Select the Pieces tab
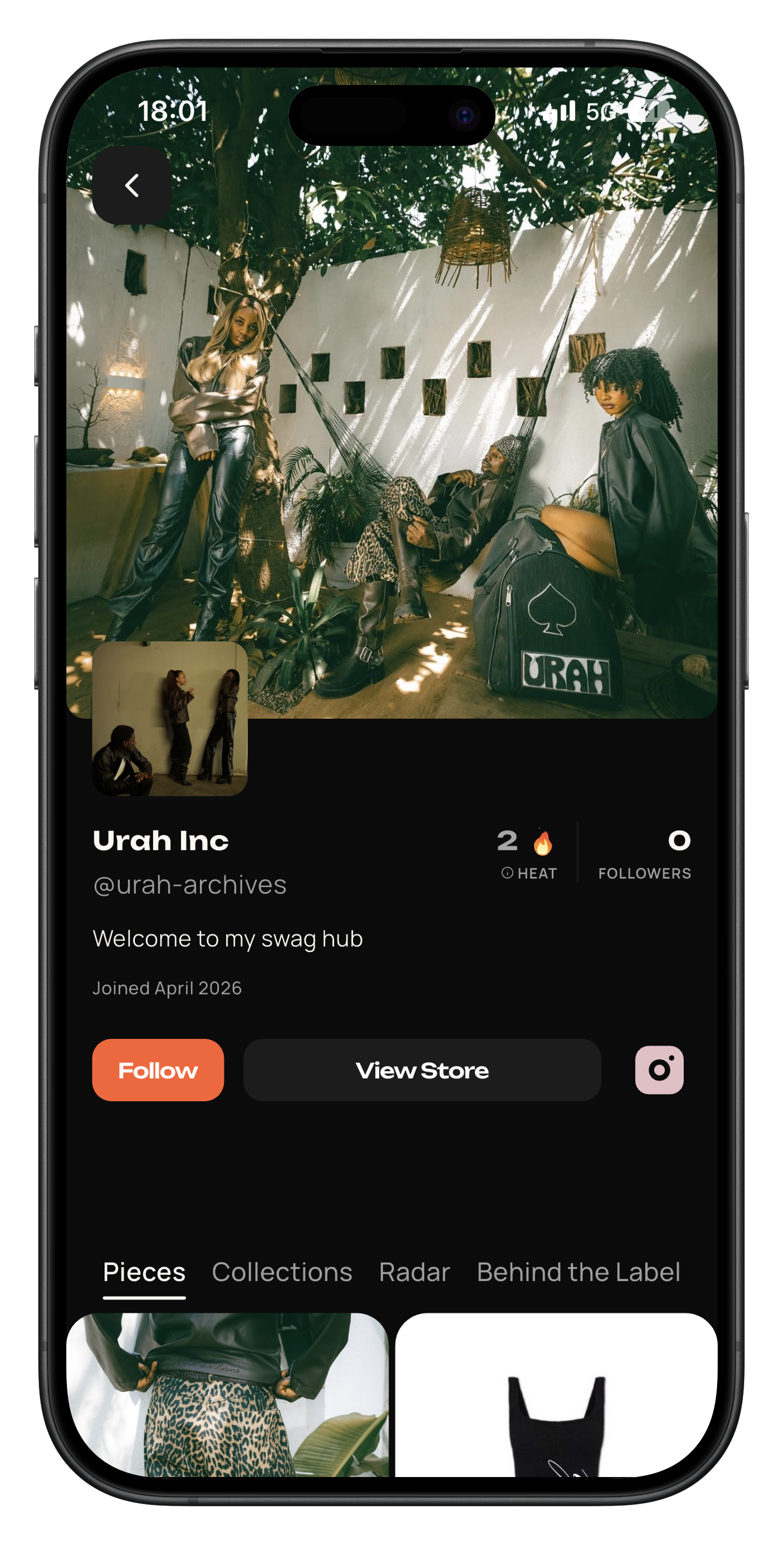 point(144,1272)
